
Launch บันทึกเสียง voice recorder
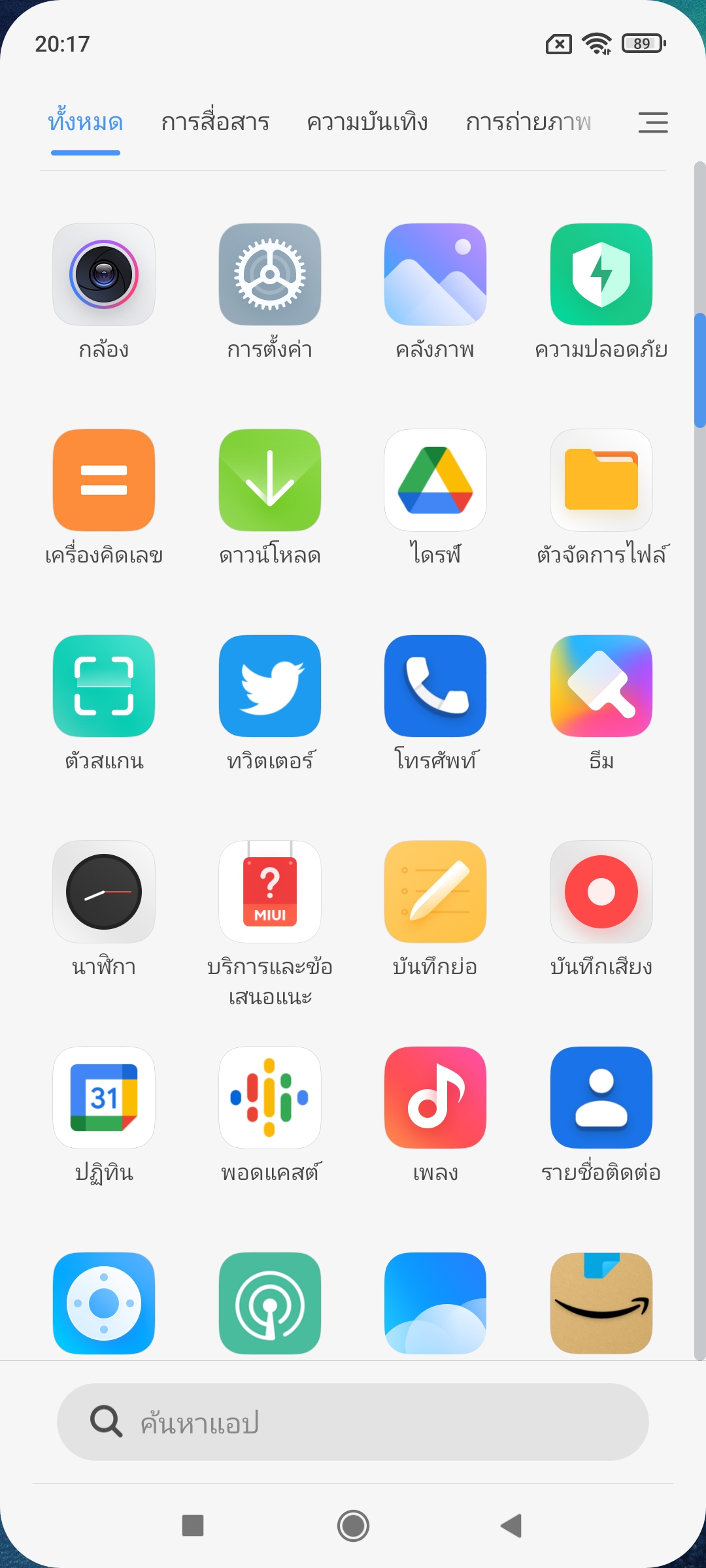pyautogui.click(x=601, y=892)
